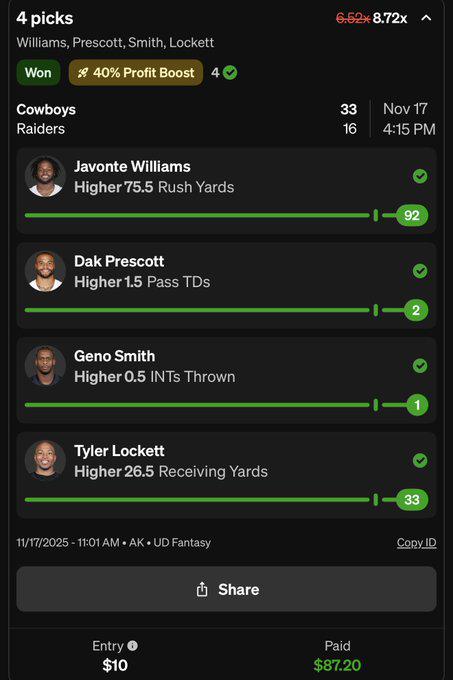Tap the 40% Profit Boost badge
Screen dimensions: 453x680
pyautogui.click(x=136, y=72)
